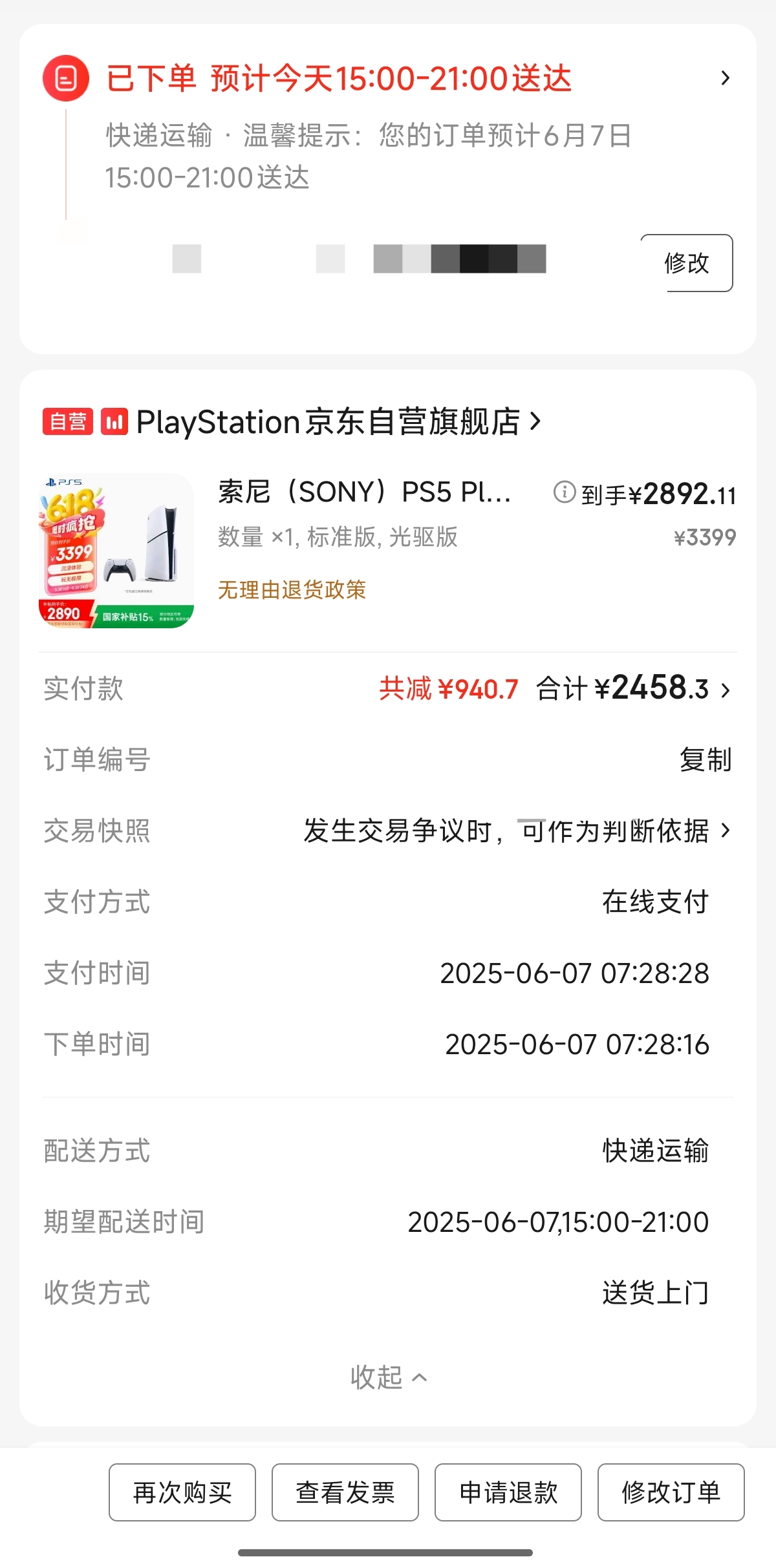Copy the order number with 复制
776x1568 pixels.
click(x=705, y=759)
